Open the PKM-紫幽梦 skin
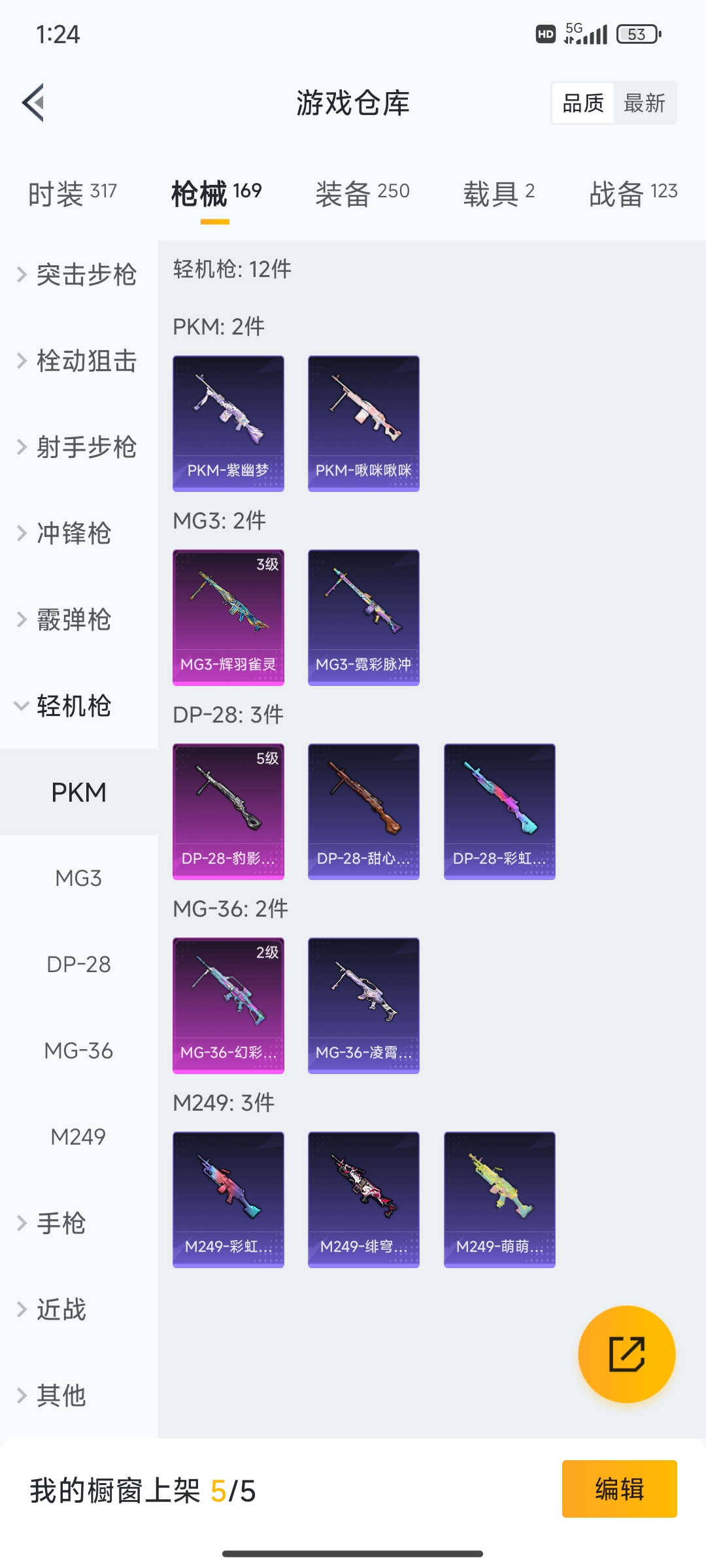 pyautogui.click(x=228, y=423)
